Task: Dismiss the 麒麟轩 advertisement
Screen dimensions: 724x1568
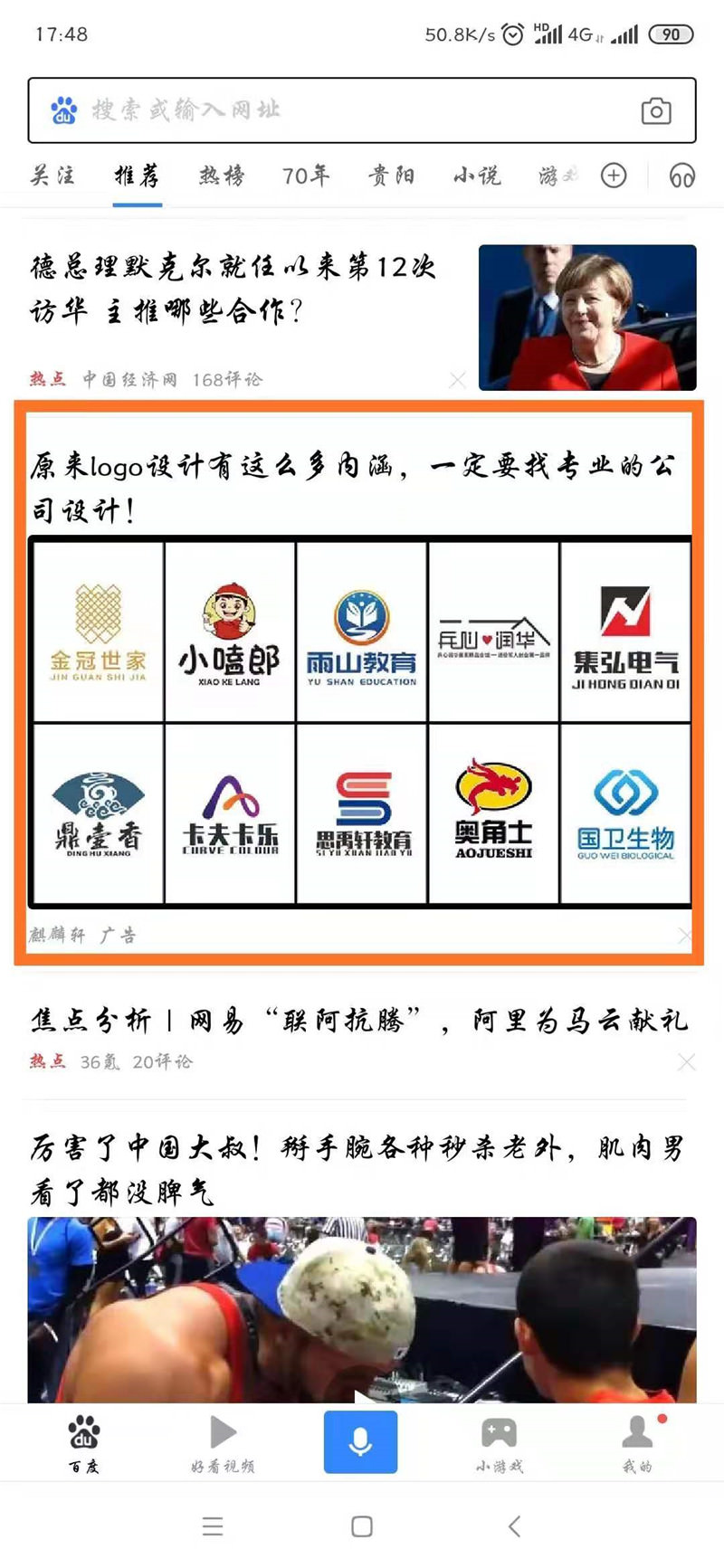Action: click(x=686, y=936)
